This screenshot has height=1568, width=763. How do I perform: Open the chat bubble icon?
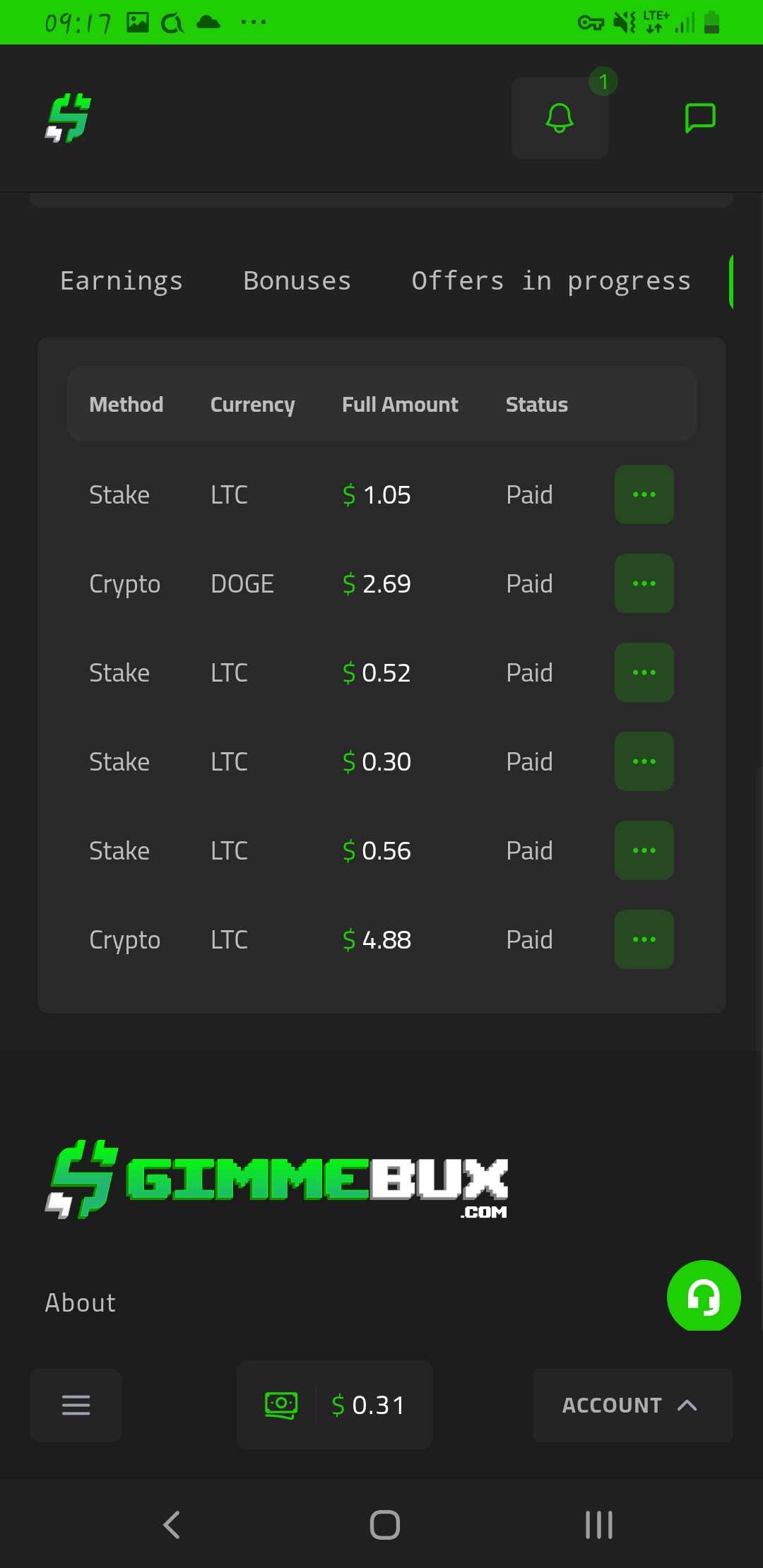click(700, 118)
